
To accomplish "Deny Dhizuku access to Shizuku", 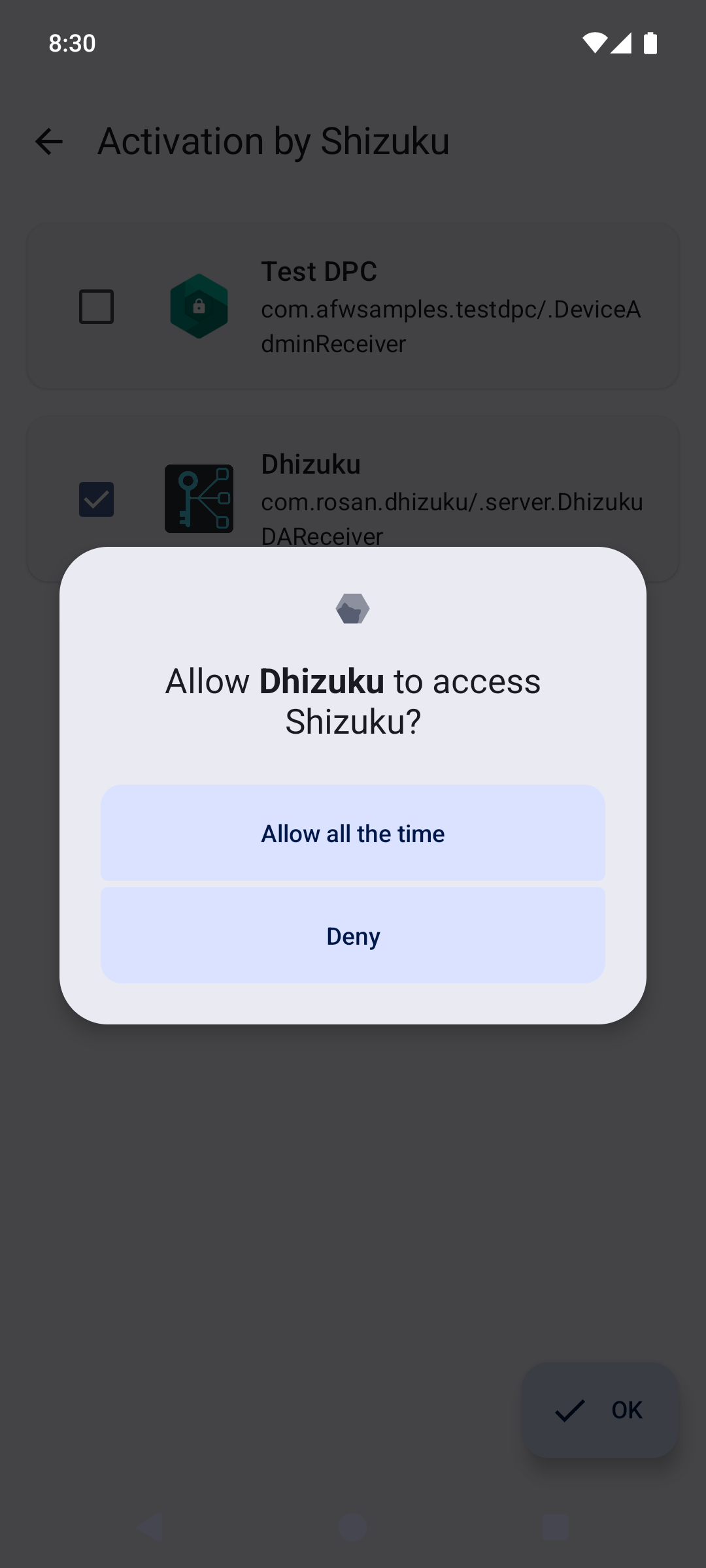I will [x=353, y=936].
